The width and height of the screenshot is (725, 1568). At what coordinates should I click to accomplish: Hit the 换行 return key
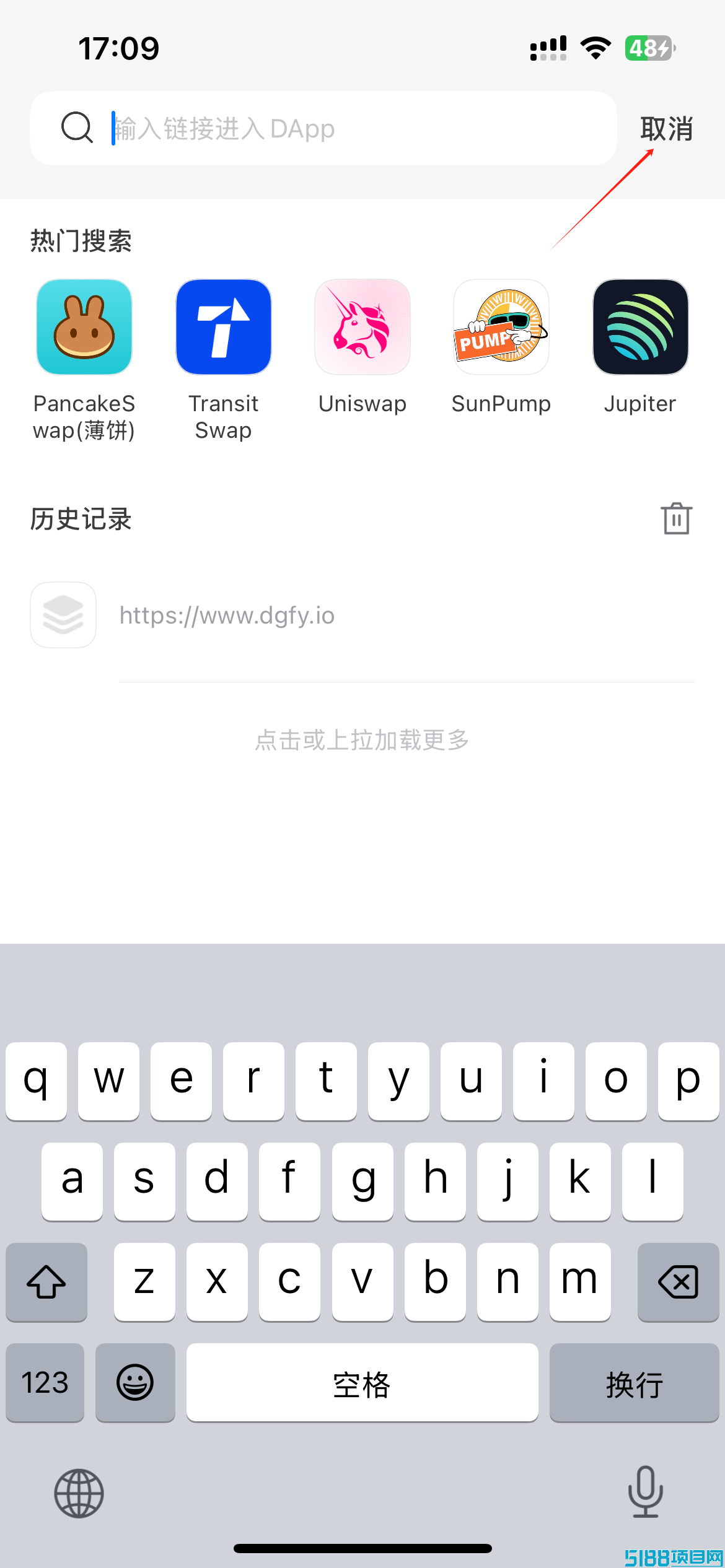click(x=634, y=1383)
